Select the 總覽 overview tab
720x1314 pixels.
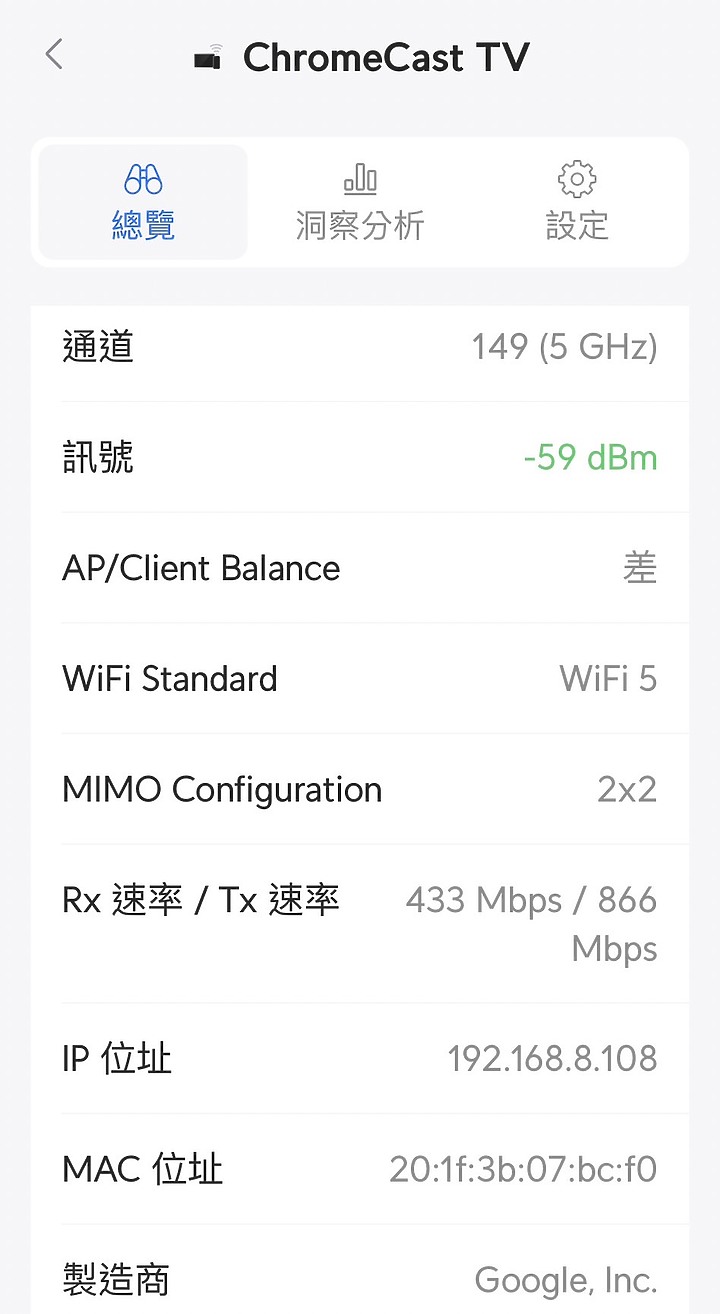pyautogui.click(x=143, y=203)
